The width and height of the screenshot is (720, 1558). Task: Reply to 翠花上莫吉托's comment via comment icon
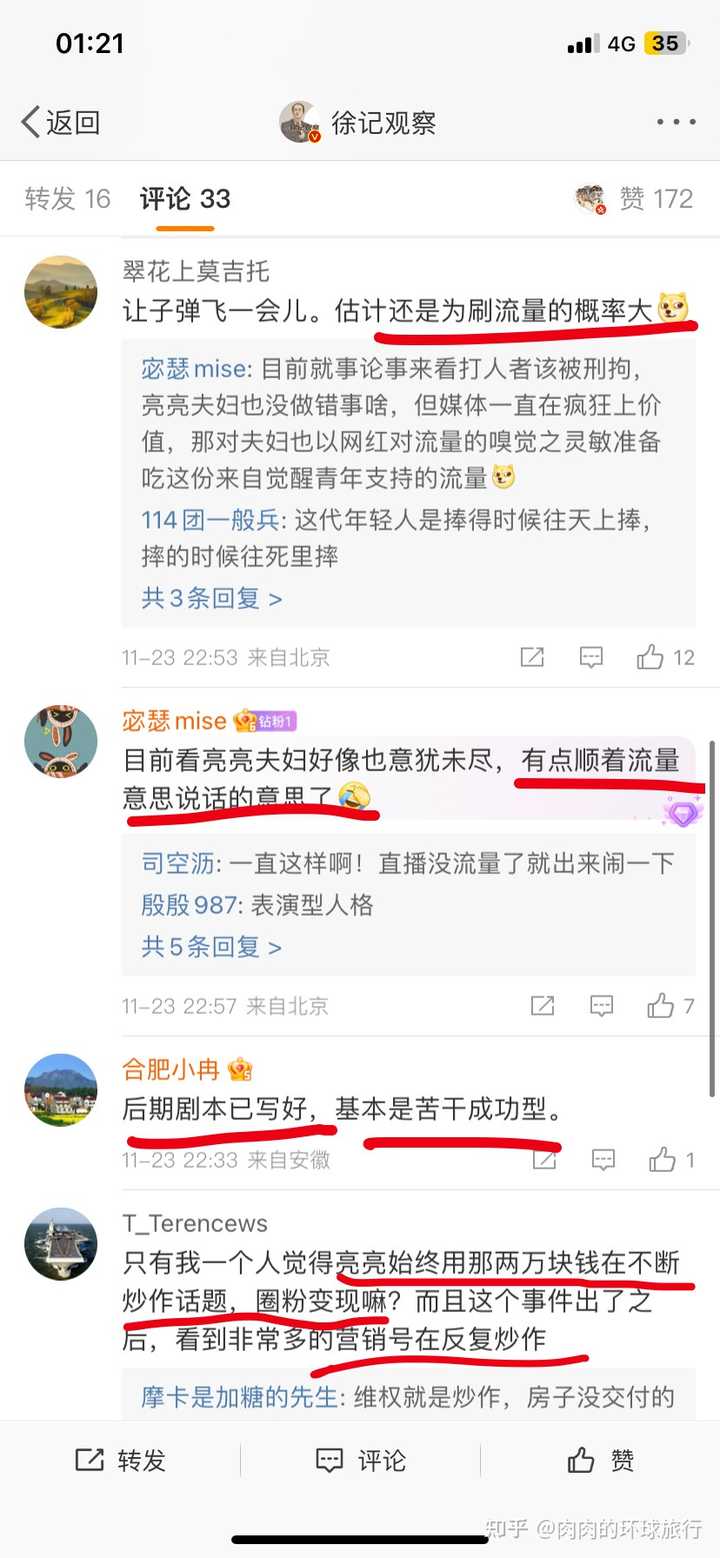point(592,657)
